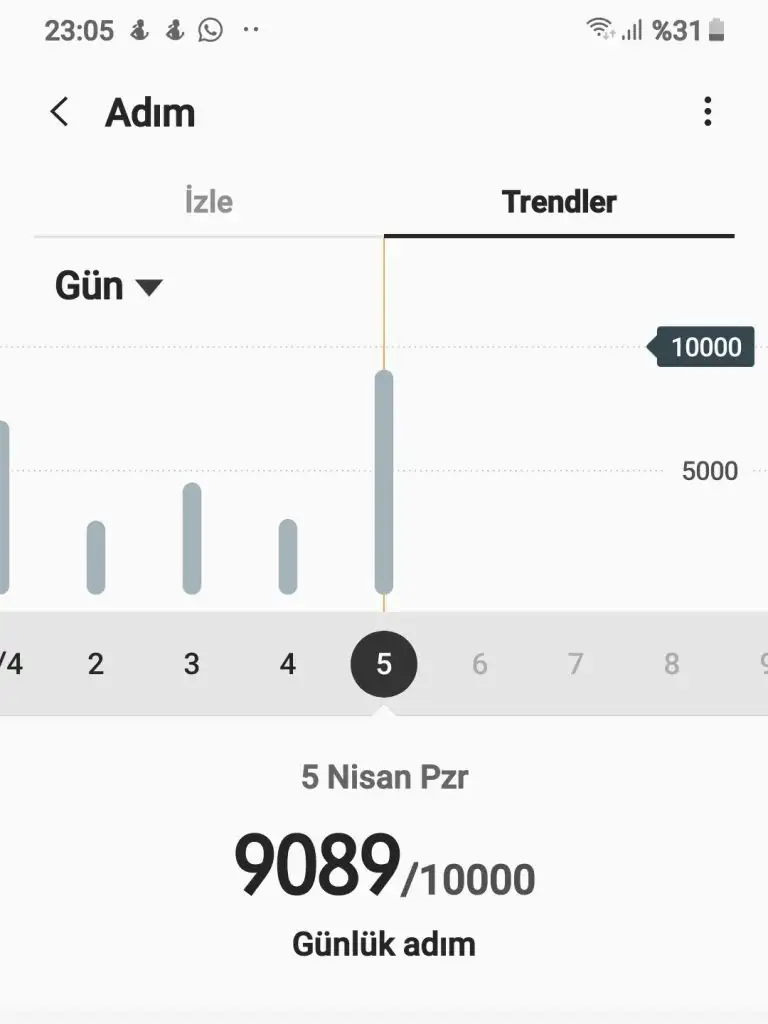Image resolution: width=768 pixels, height=1024 pixels.
Task: Go back from Adım screen
Action: click(x=60, y=112)
